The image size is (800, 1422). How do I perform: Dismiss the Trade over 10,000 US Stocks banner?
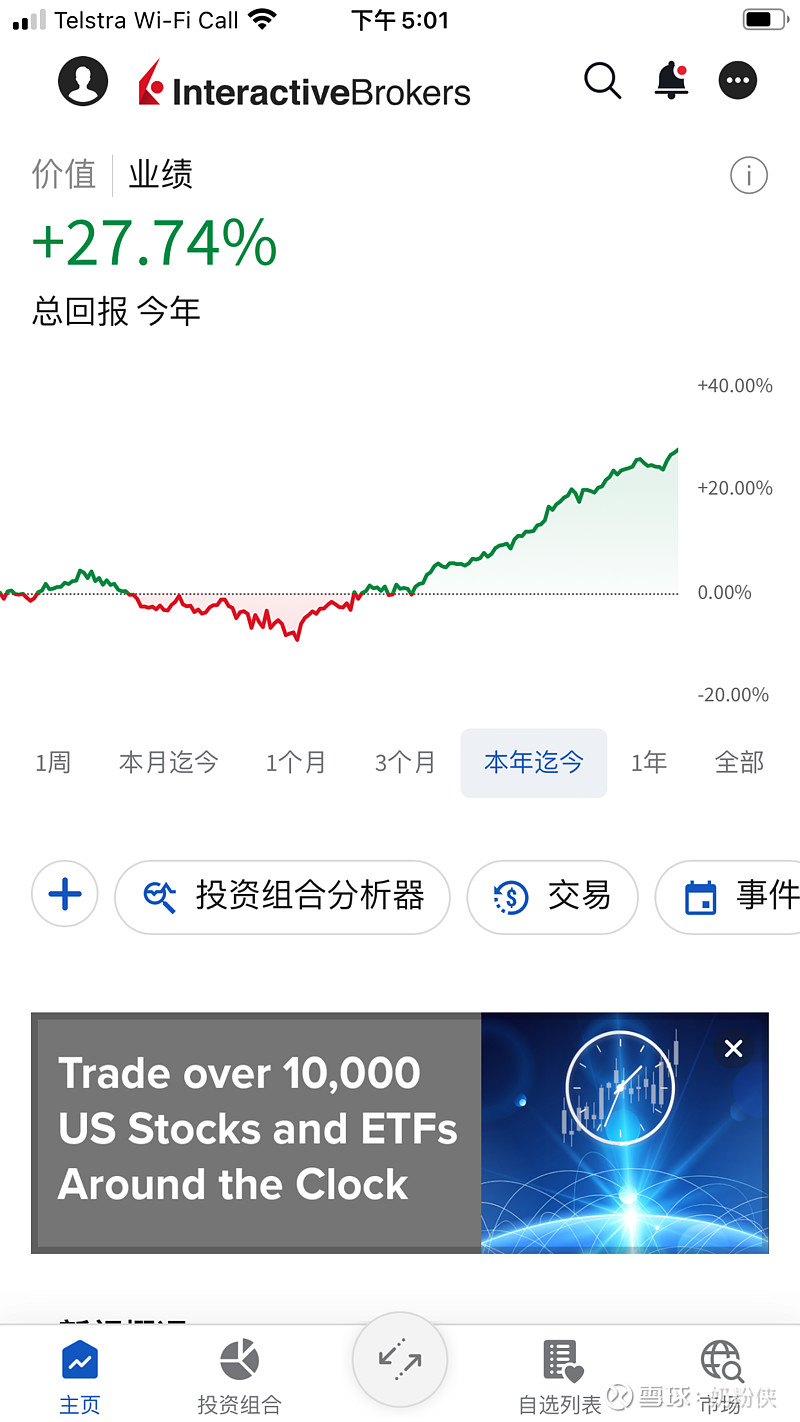click(x=734, y=1048)
